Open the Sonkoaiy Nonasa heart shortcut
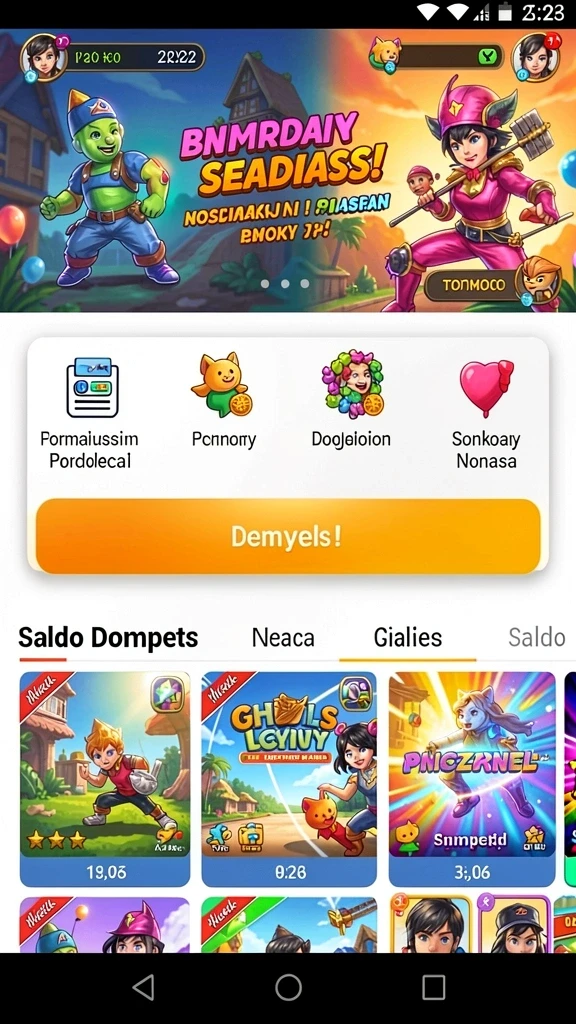576x1024 pixels. point(486,413)
